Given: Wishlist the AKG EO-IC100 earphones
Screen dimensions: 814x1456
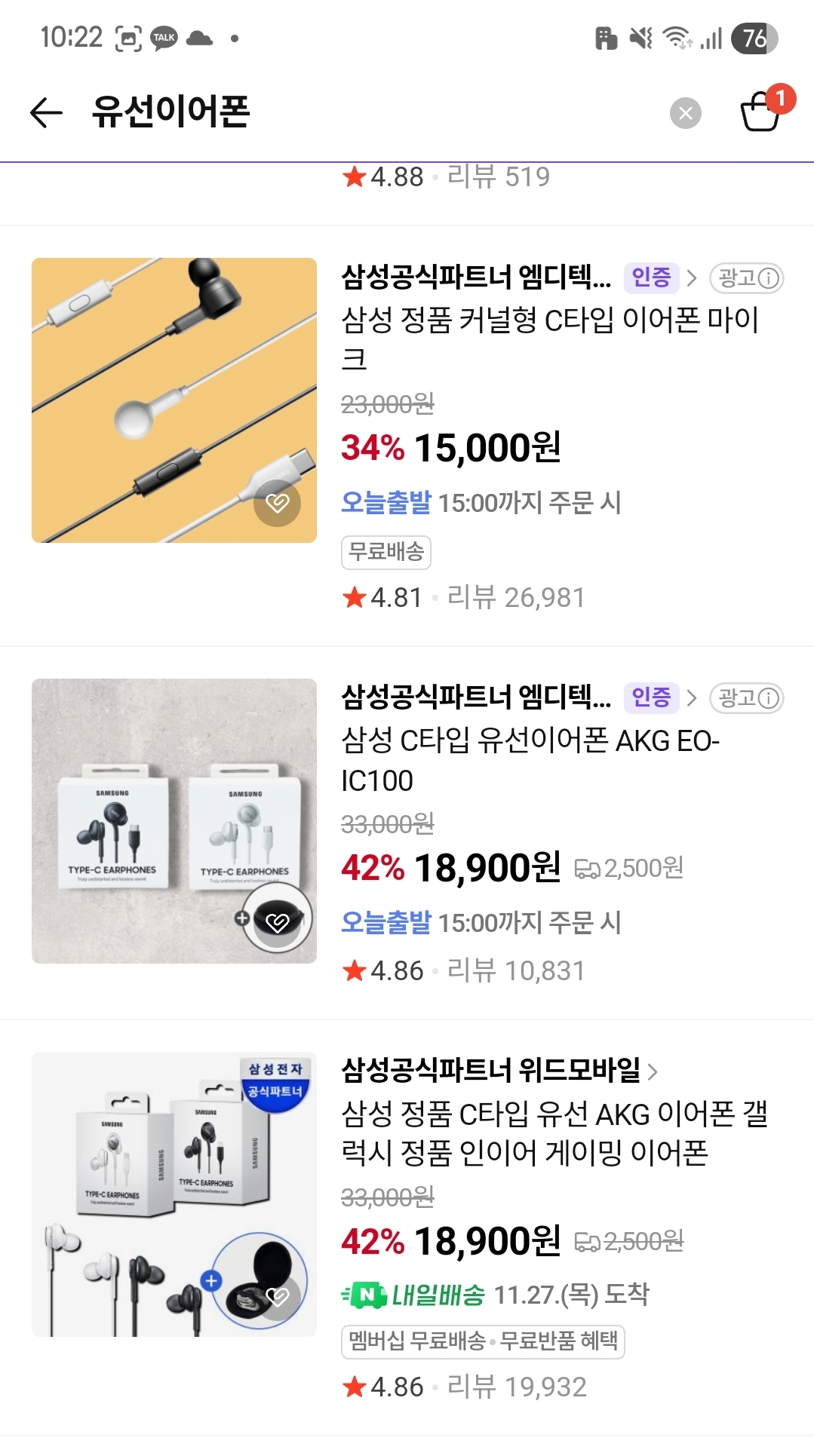Looking at the screenshot, I should click(277, 922).
